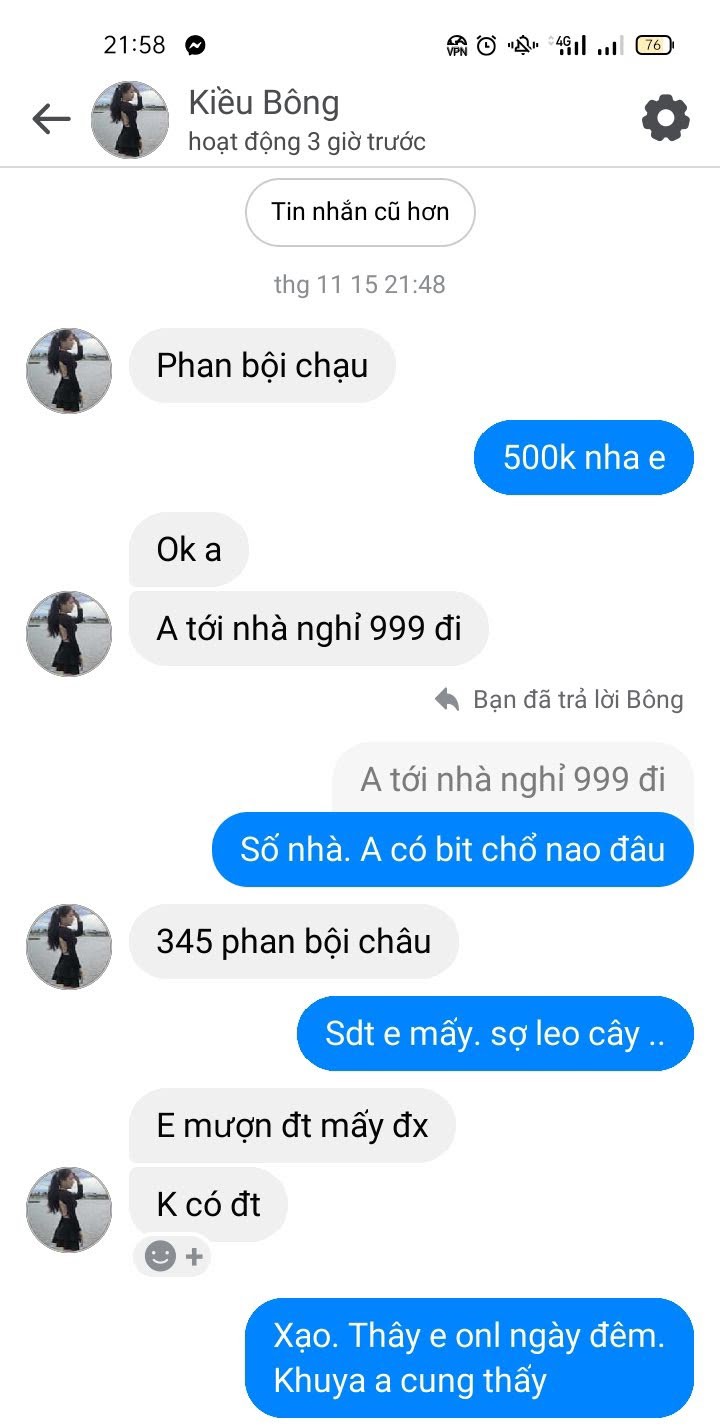This screenshot has width=720, height=1427.
Task: Open chat settings gear
Action: (x=665, y=120)
